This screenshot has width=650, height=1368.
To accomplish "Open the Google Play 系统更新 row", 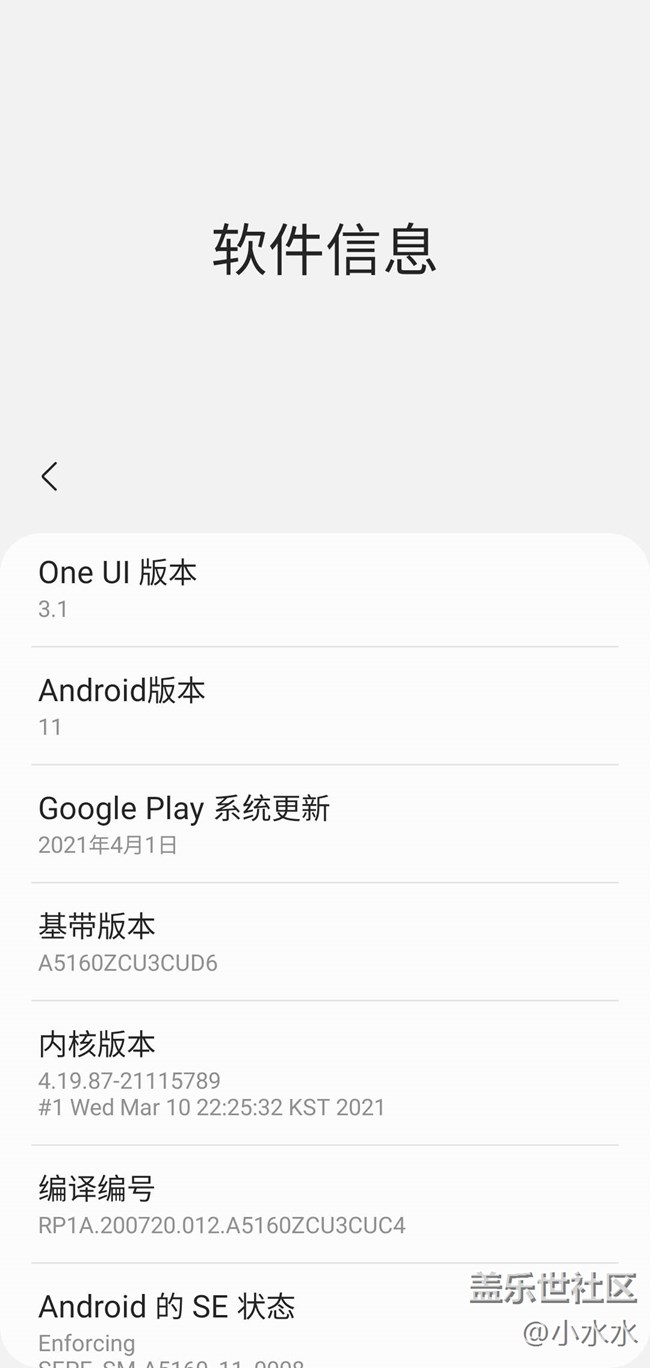I will click(x=324, y=824).
